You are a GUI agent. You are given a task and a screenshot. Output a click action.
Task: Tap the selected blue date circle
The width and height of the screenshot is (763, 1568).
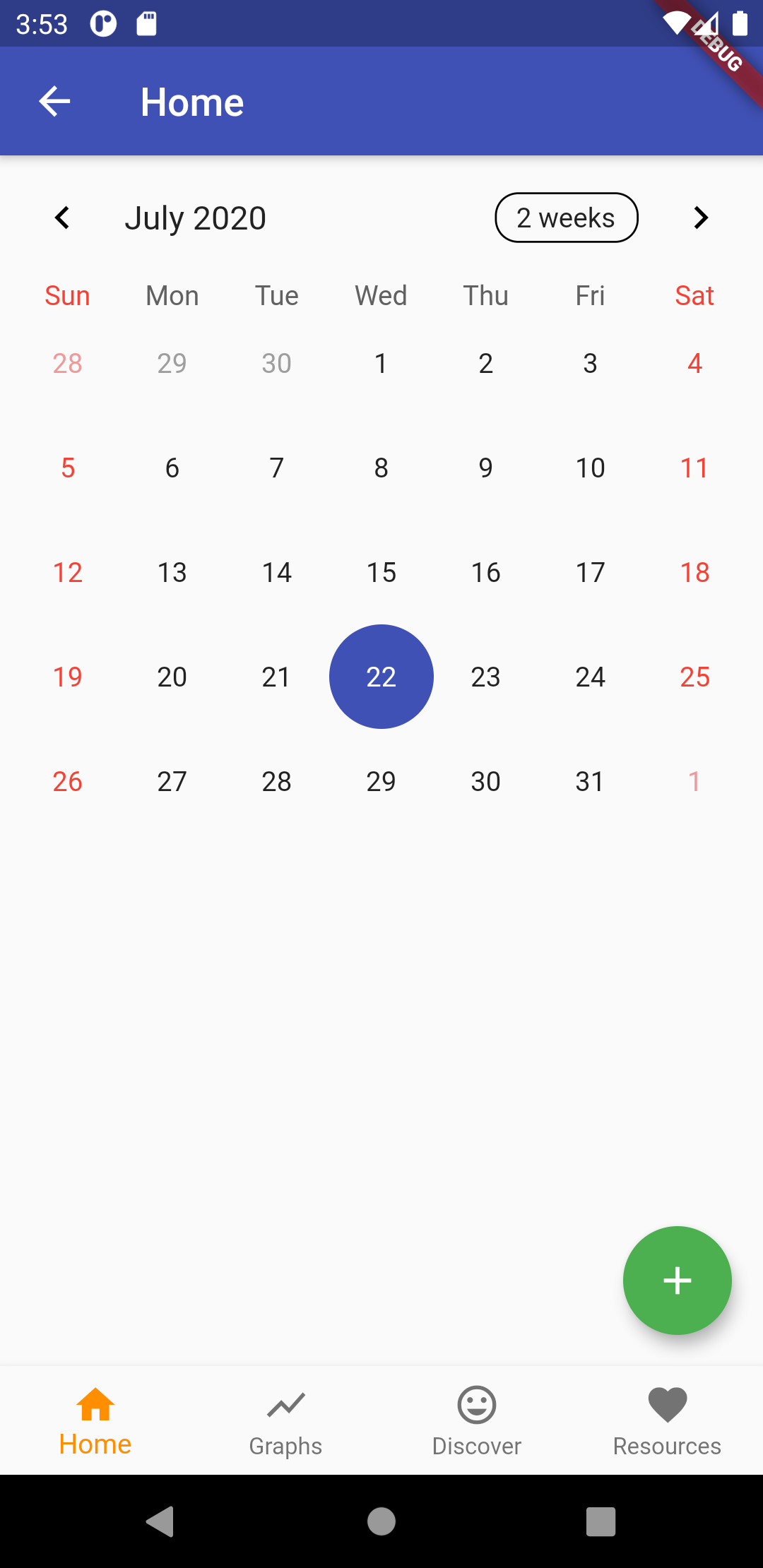pos(381,676)
